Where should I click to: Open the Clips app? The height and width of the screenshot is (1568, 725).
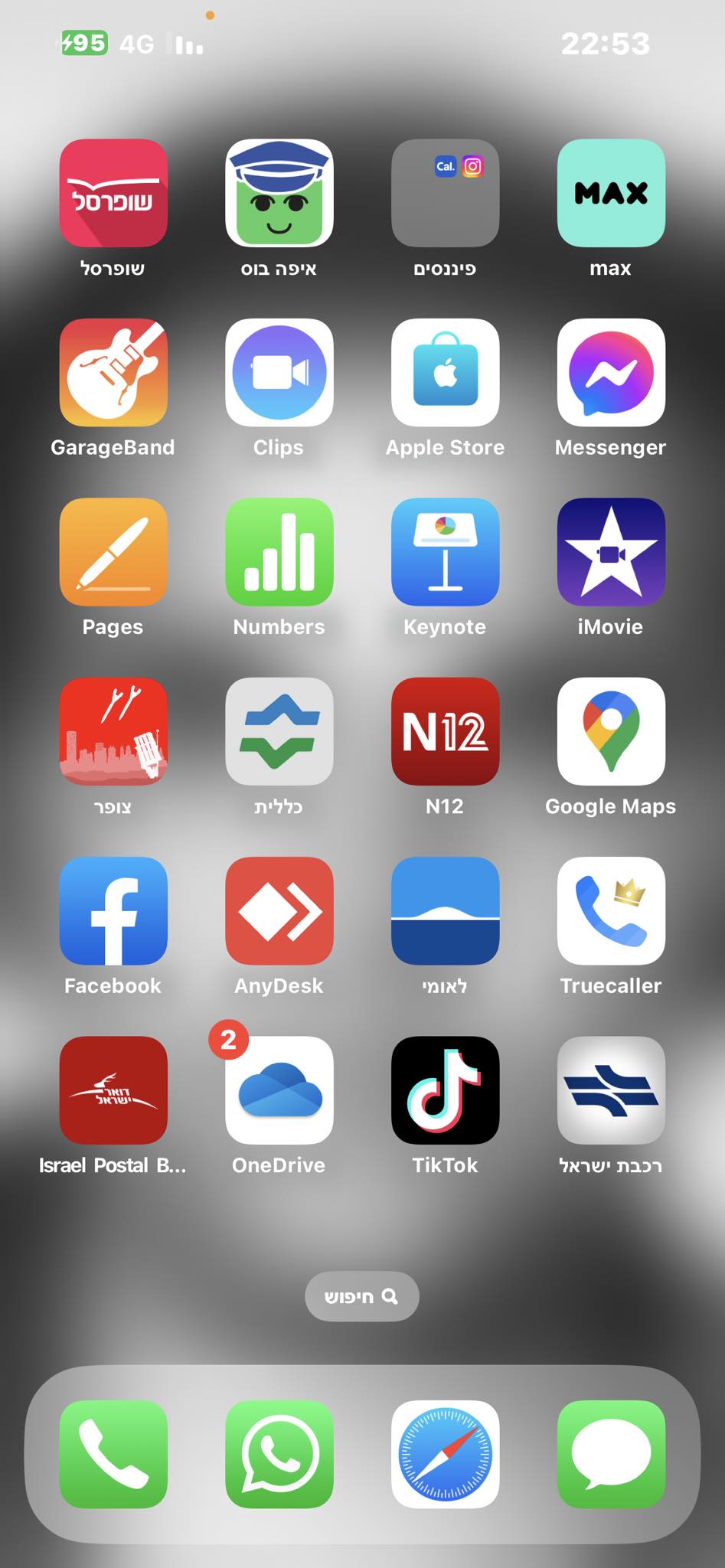279,373
